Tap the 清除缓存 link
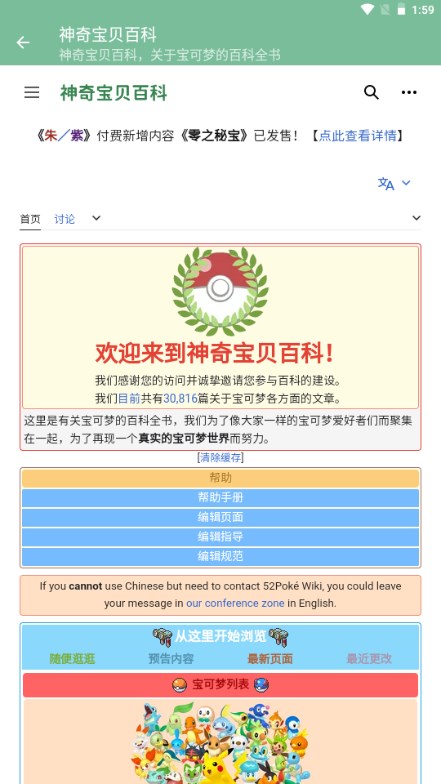Screen dimensions: 441x784 point(220,457)
